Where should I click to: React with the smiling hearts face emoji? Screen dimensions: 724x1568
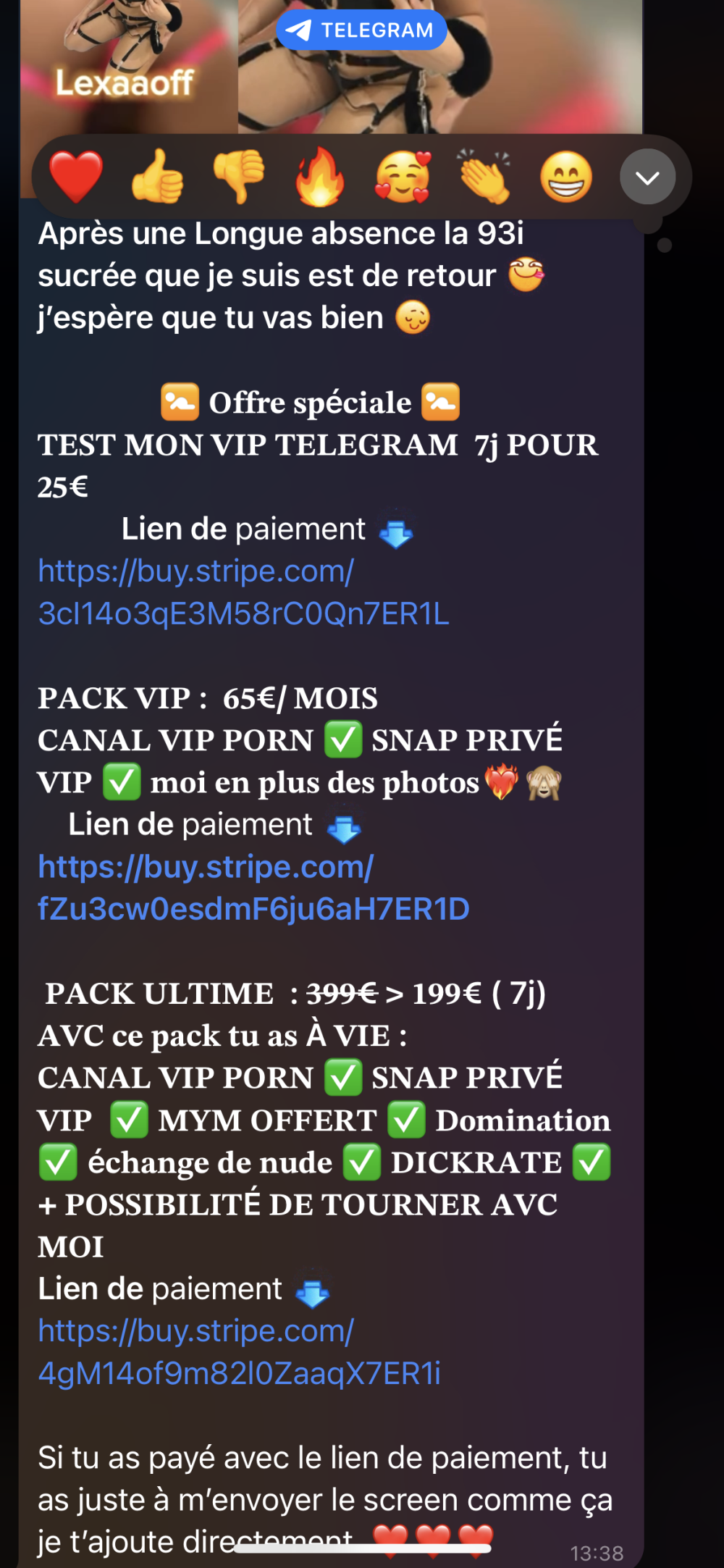403,177
